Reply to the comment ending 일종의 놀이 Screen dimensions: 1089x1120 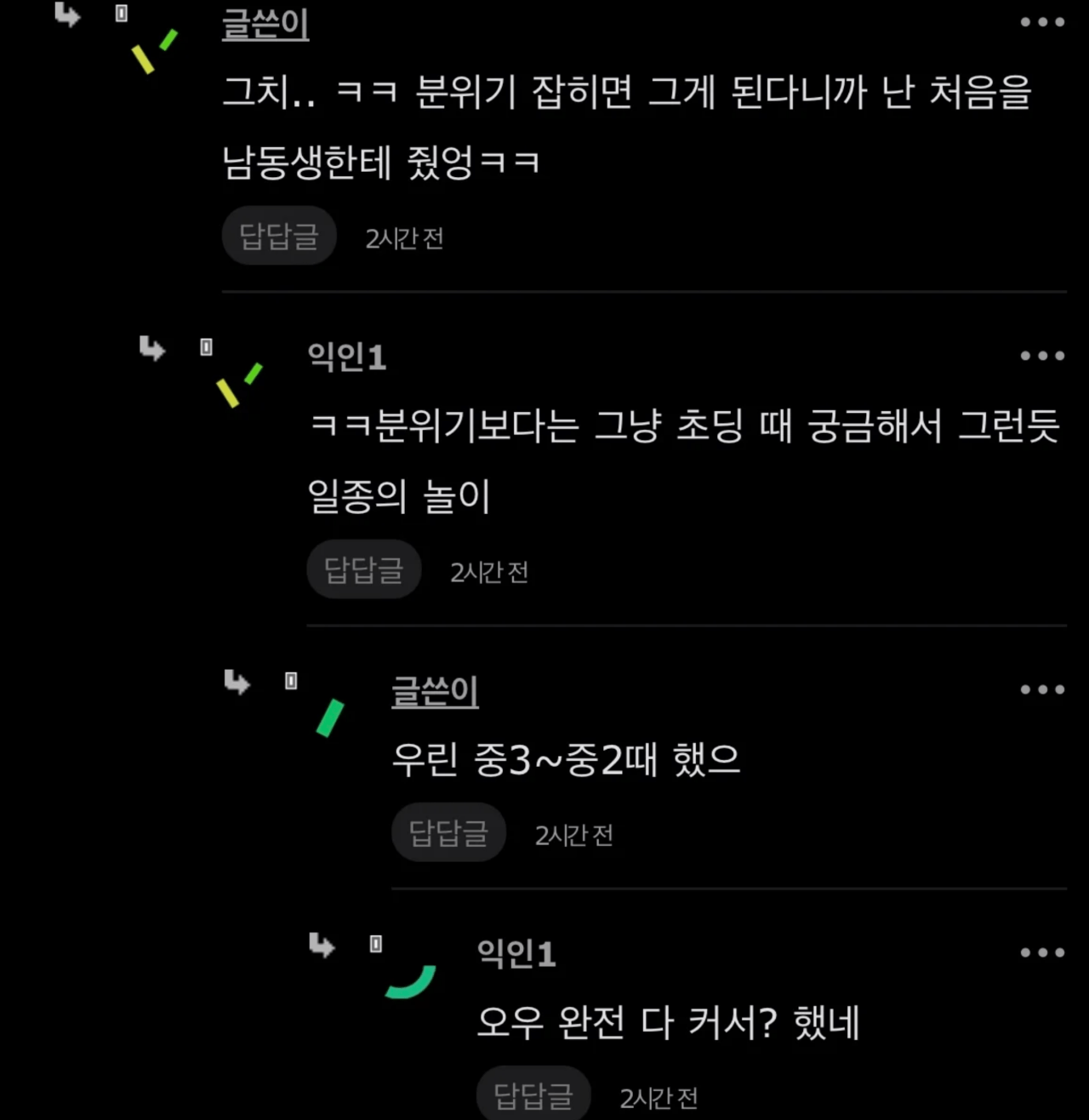[364, 569]
